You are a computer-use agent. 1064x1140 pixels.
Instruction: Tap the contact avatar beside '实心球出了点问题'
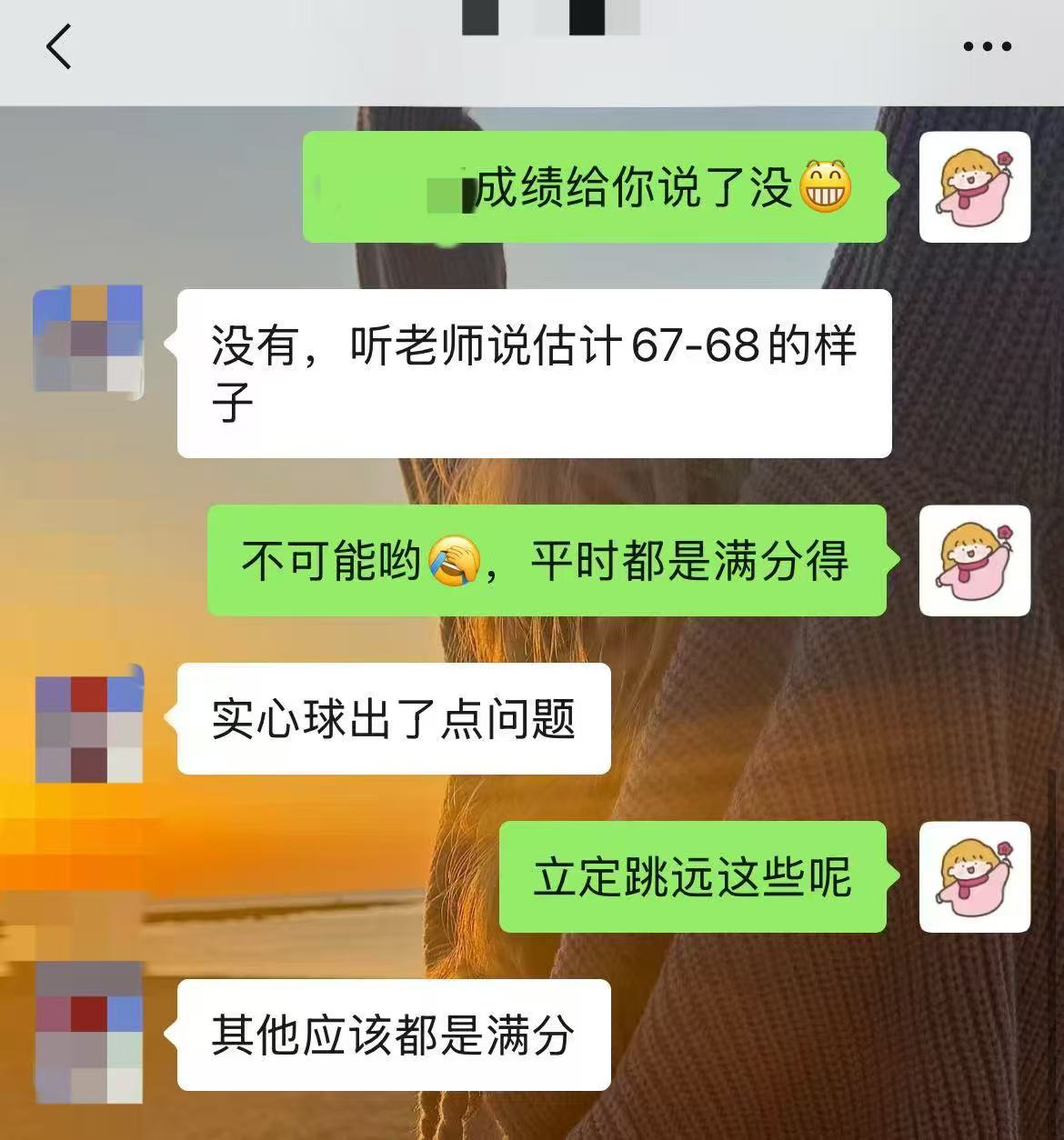[x=87, y=718]
